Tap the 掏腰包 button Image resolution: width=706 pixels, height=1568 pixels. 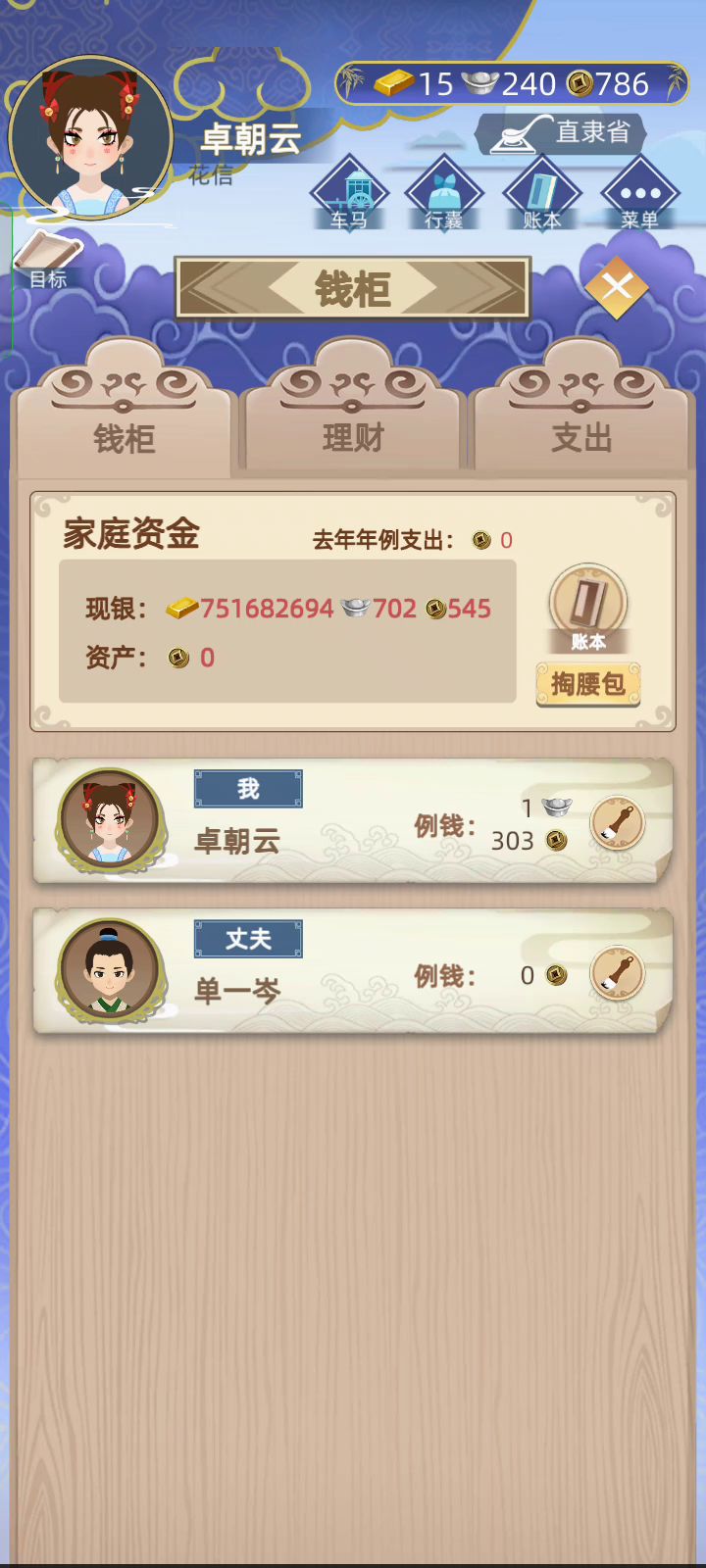point(587,683)
